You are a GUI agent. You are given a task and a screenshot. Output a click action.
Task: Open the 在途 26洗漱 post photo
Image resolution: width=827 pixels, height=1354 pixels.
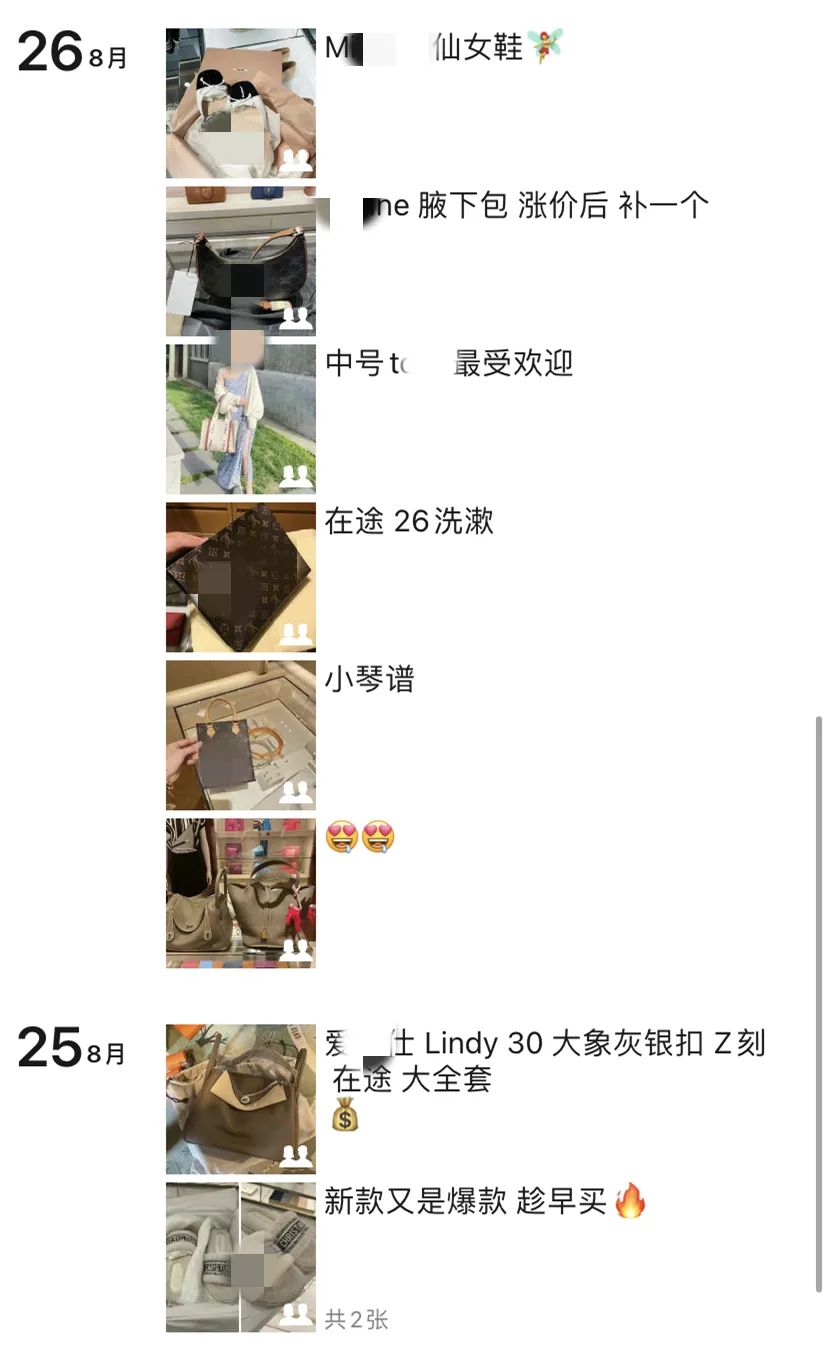pyautogui.click(x=240, y=577)
